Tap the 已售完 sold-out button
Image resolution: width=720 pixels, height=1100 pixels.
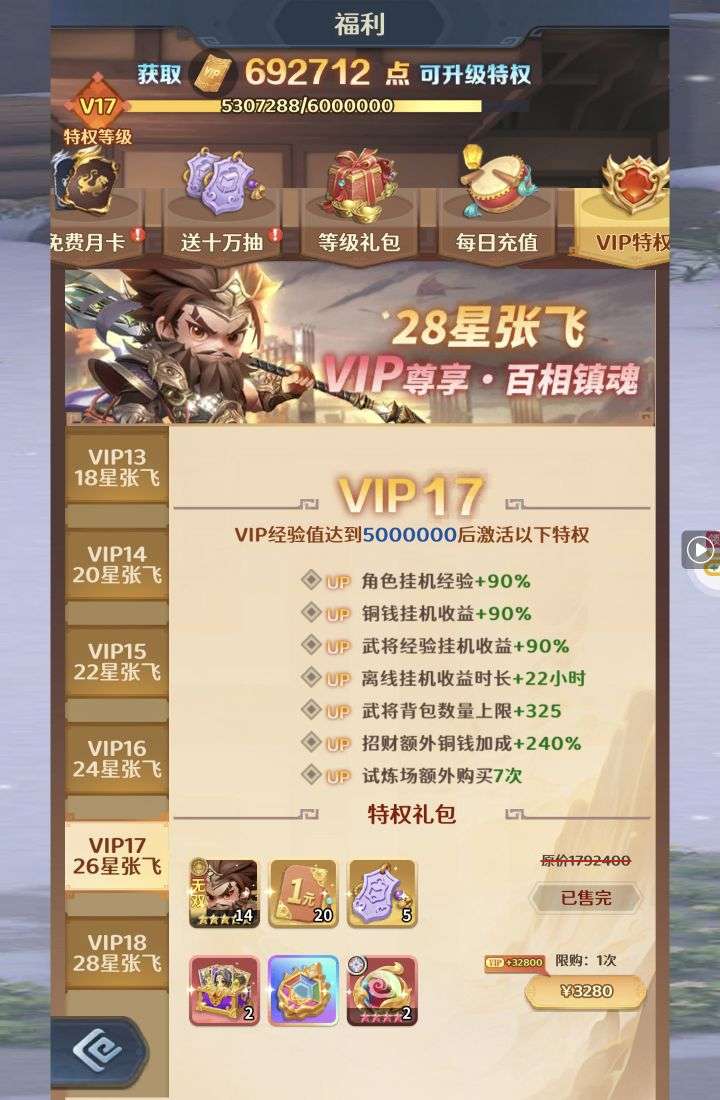[585, 897]
